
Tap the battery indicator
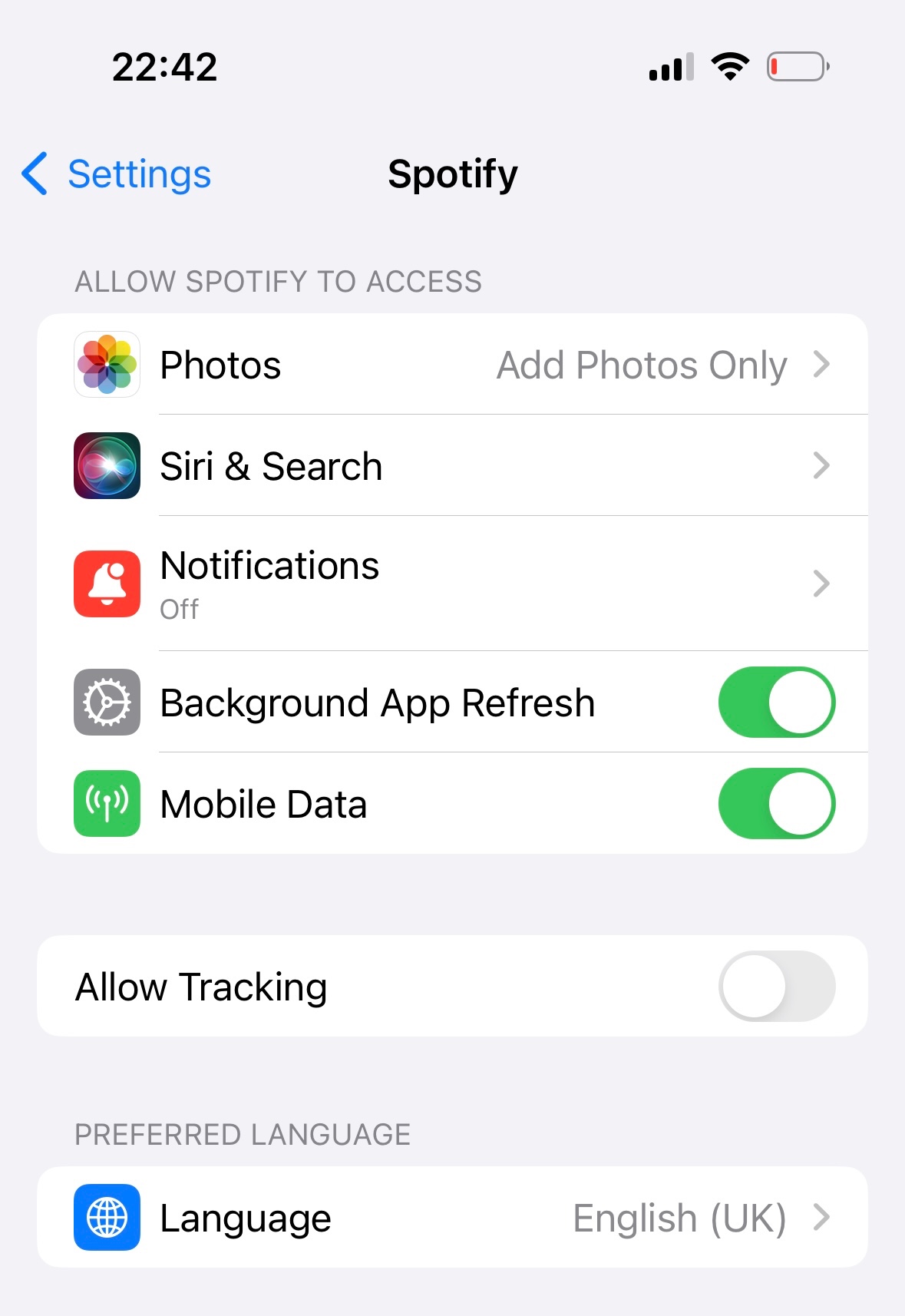(x=798, y=67)
